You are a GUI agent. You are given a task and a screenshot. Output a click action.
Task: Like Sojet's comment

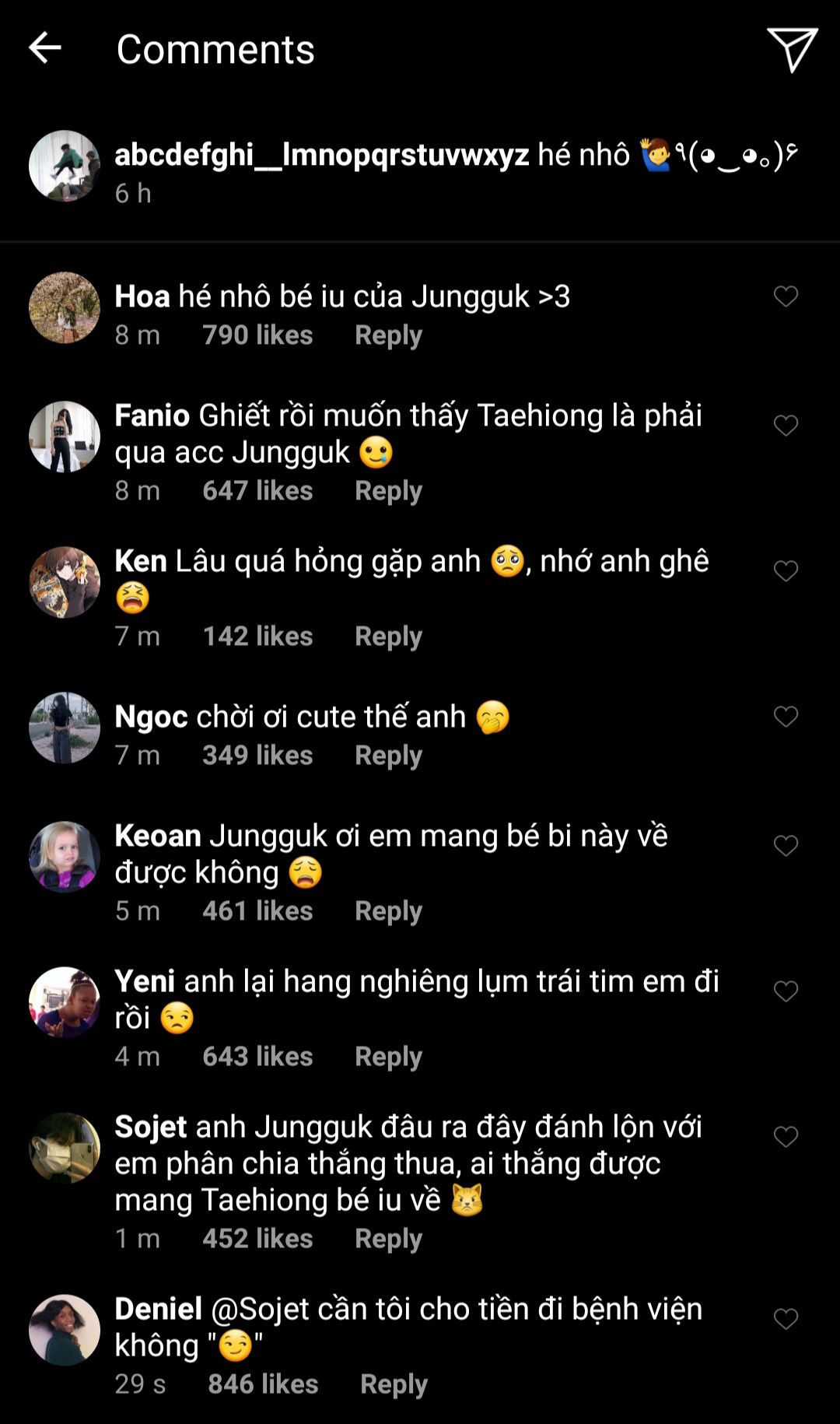pos(786,1137)
